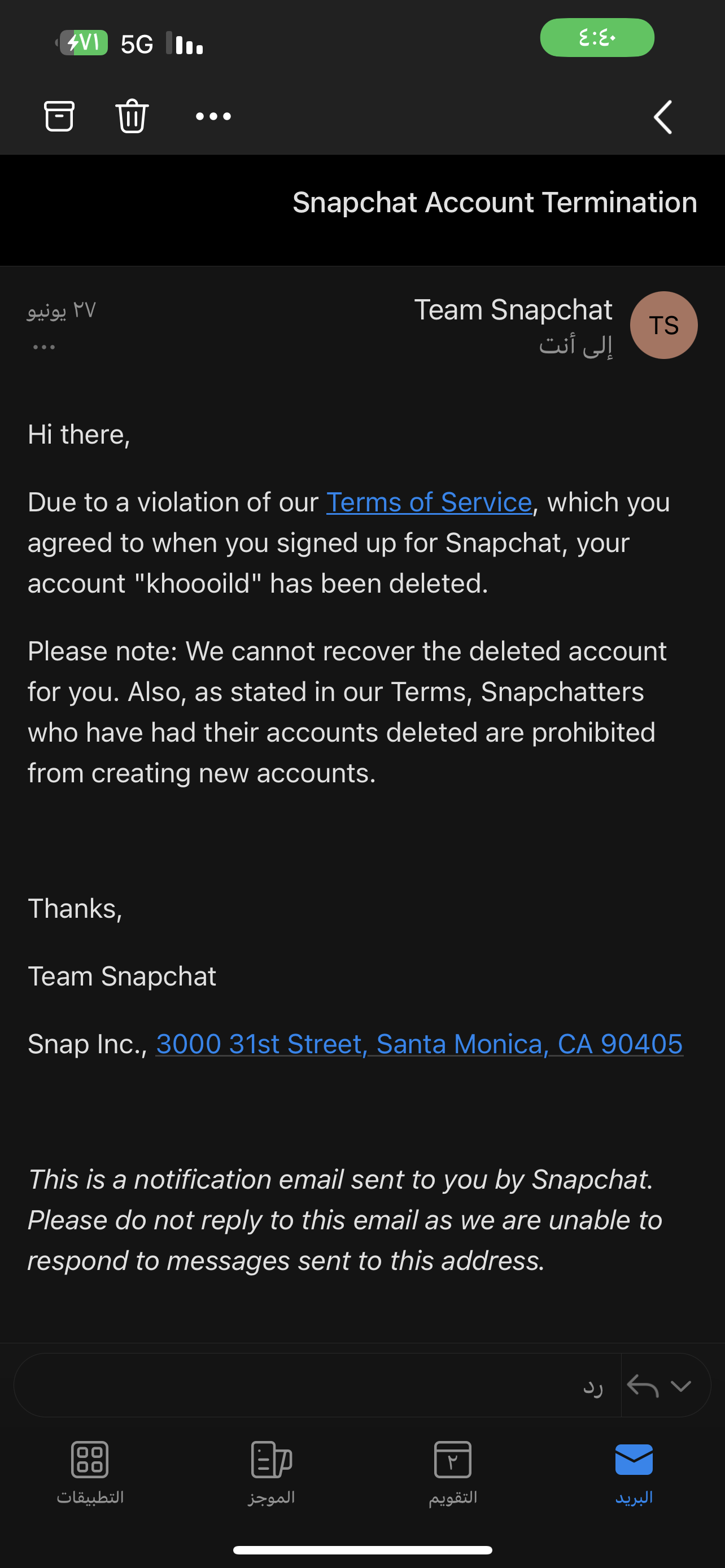
Task: Open the Santa Monica address link
Action: click(x=420, y=1044)
